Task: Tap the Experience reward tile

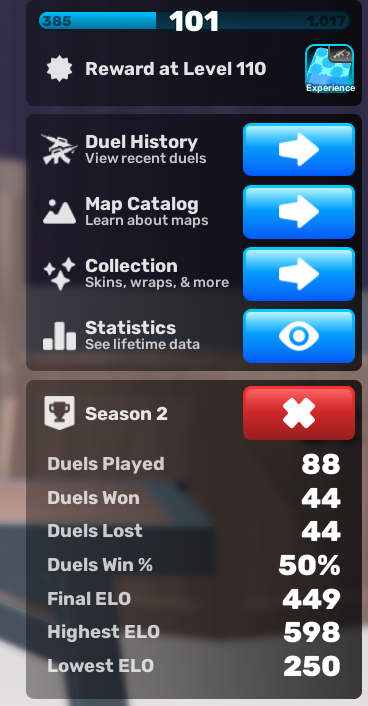Action: tap(330, 69)
